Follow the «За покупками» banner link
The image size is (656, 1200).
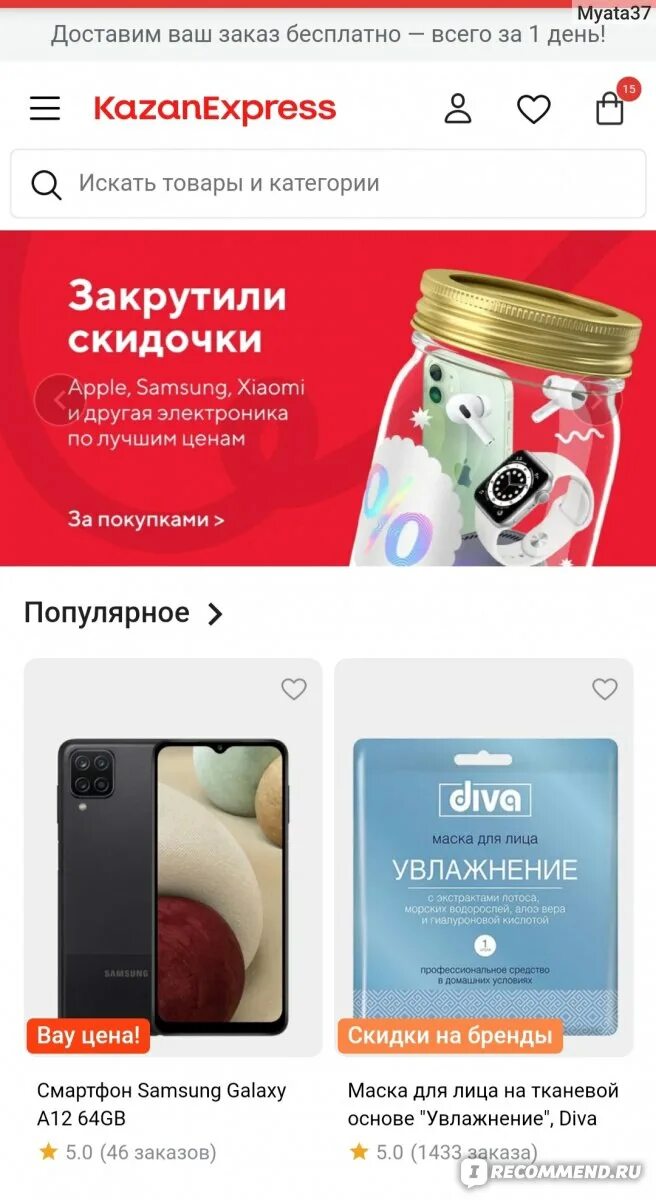[x=146, y=519]
